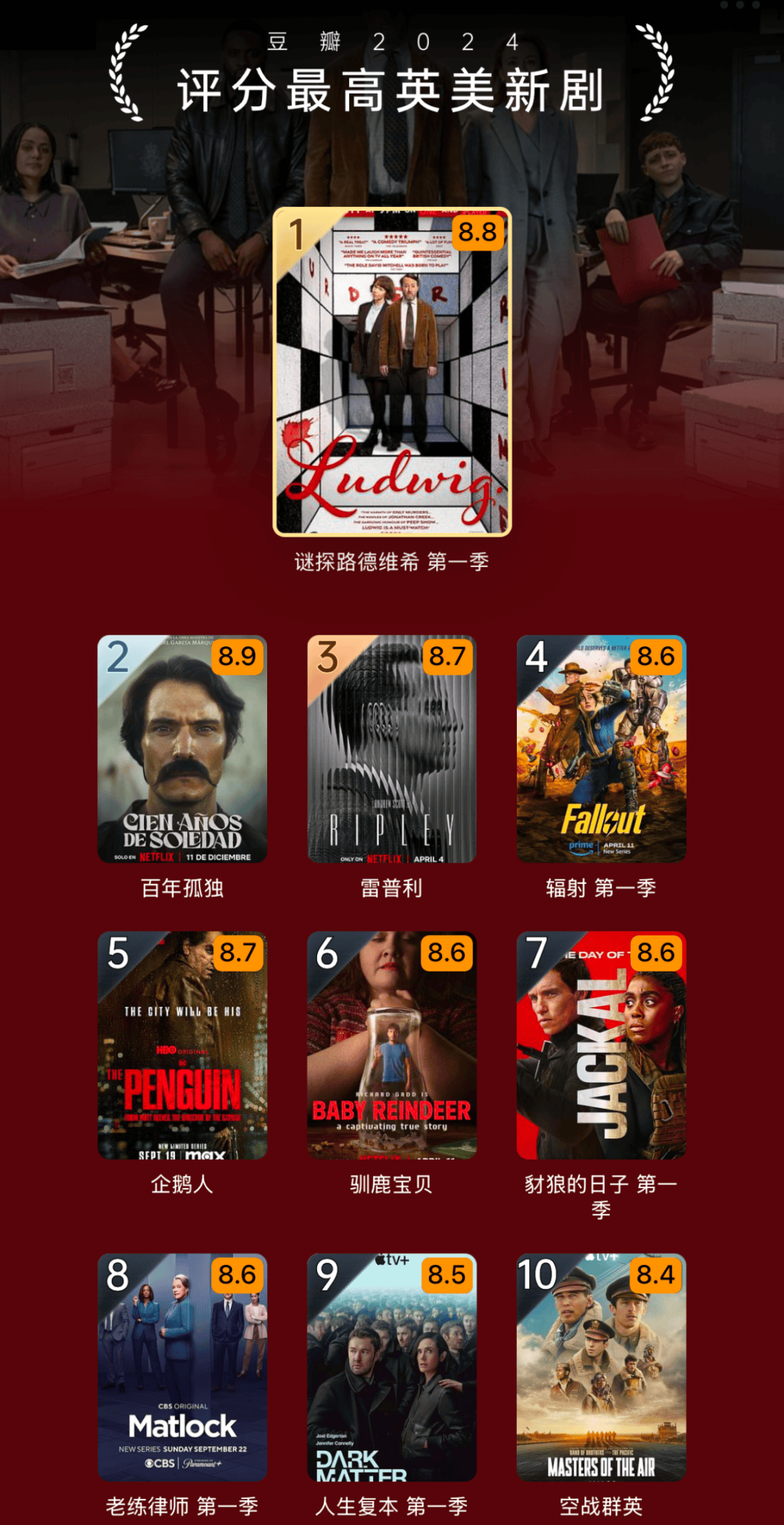Open the 企鹅人 Penguin card

[182, 1045]
